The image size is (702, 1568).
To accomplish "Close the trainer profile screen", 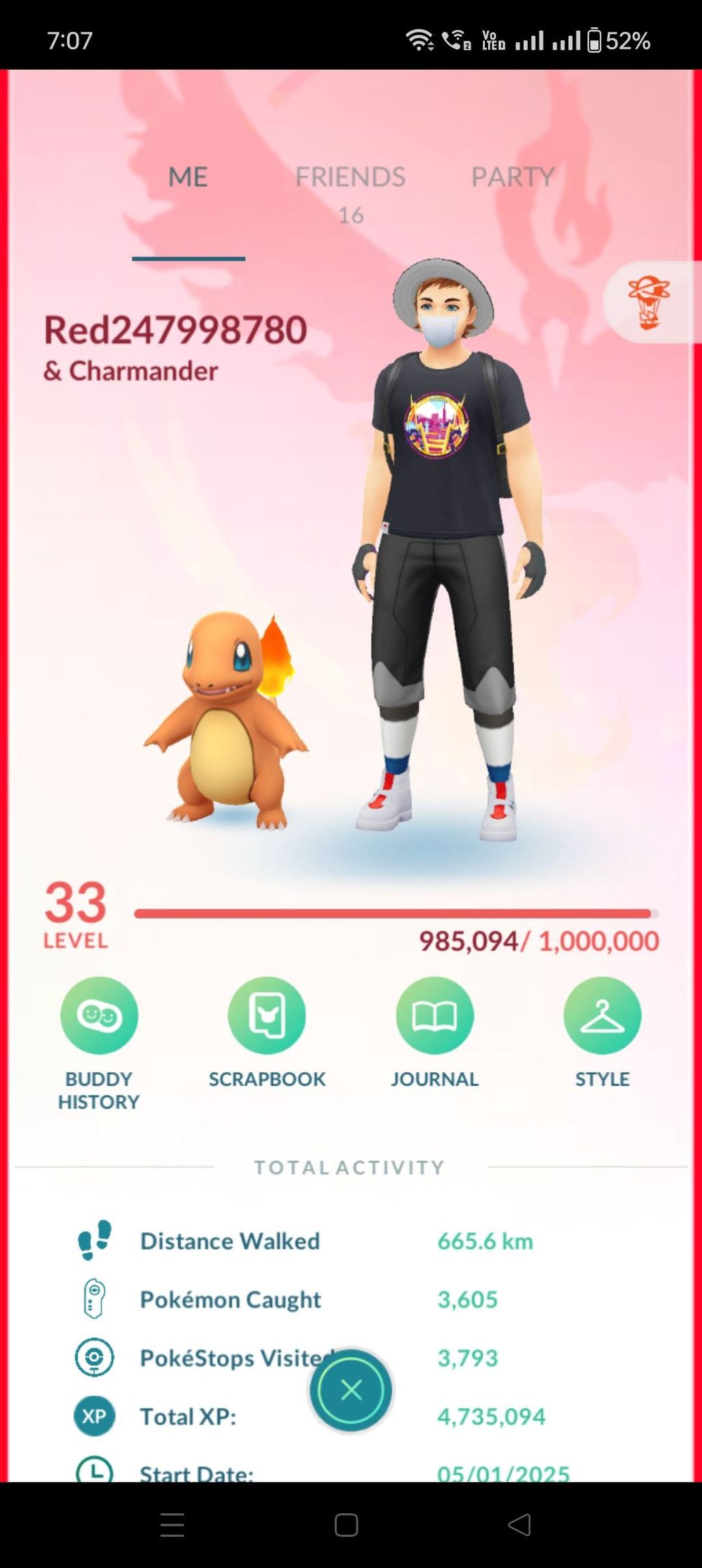I will pyautogui.click(x=351, y=1390).
